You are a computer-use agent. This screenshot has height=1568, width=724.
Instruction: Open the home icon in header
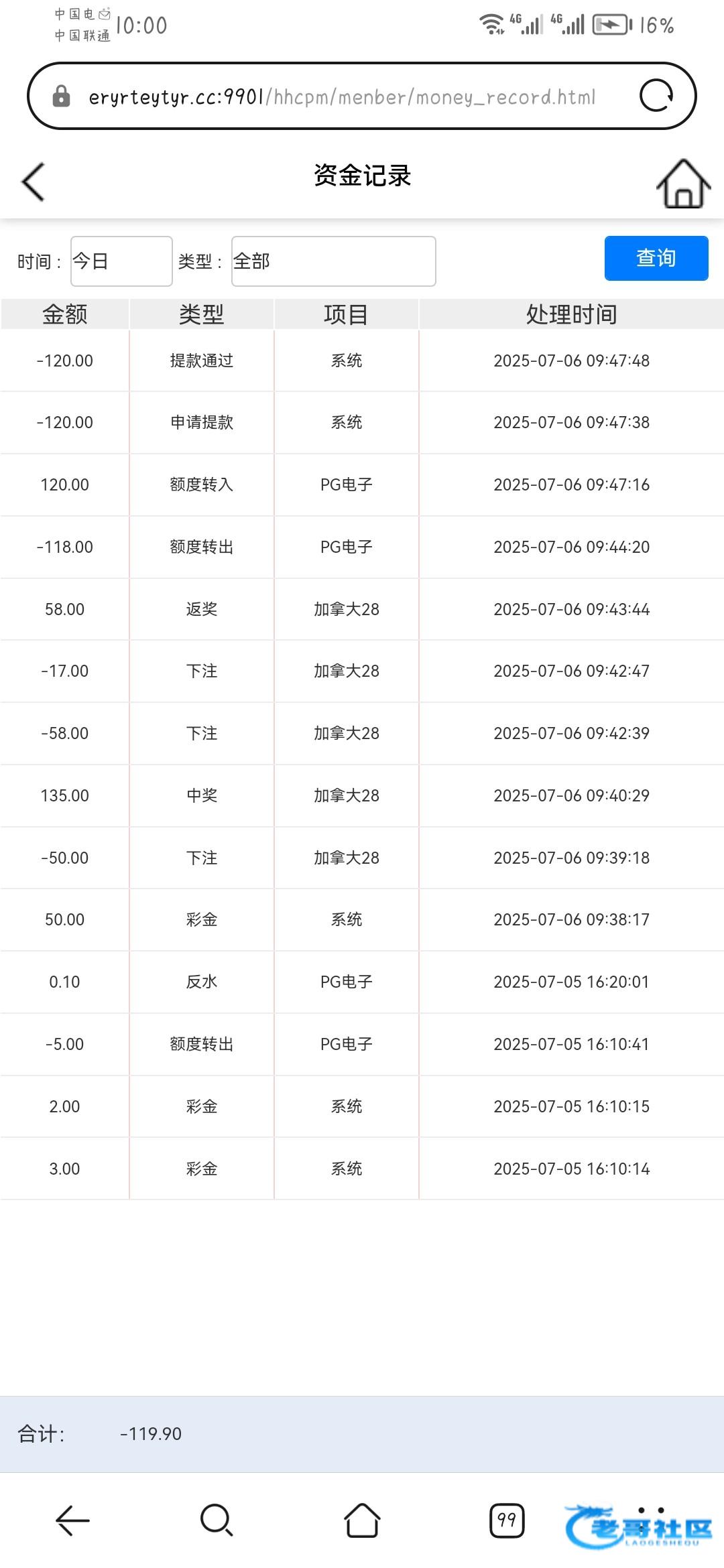683,184
